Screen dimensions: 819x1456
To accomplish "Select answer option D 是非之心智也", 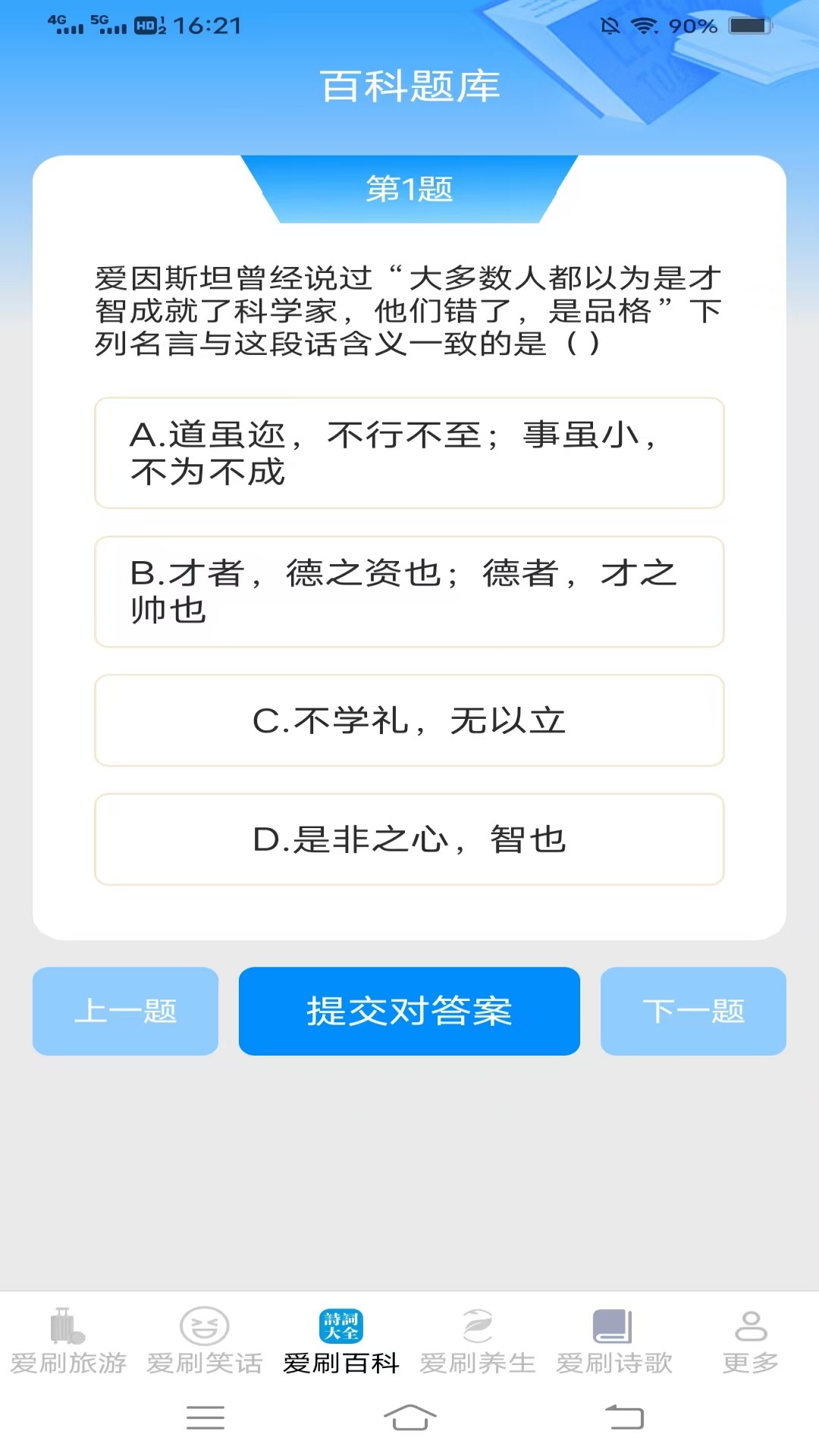I will (409, 839).
